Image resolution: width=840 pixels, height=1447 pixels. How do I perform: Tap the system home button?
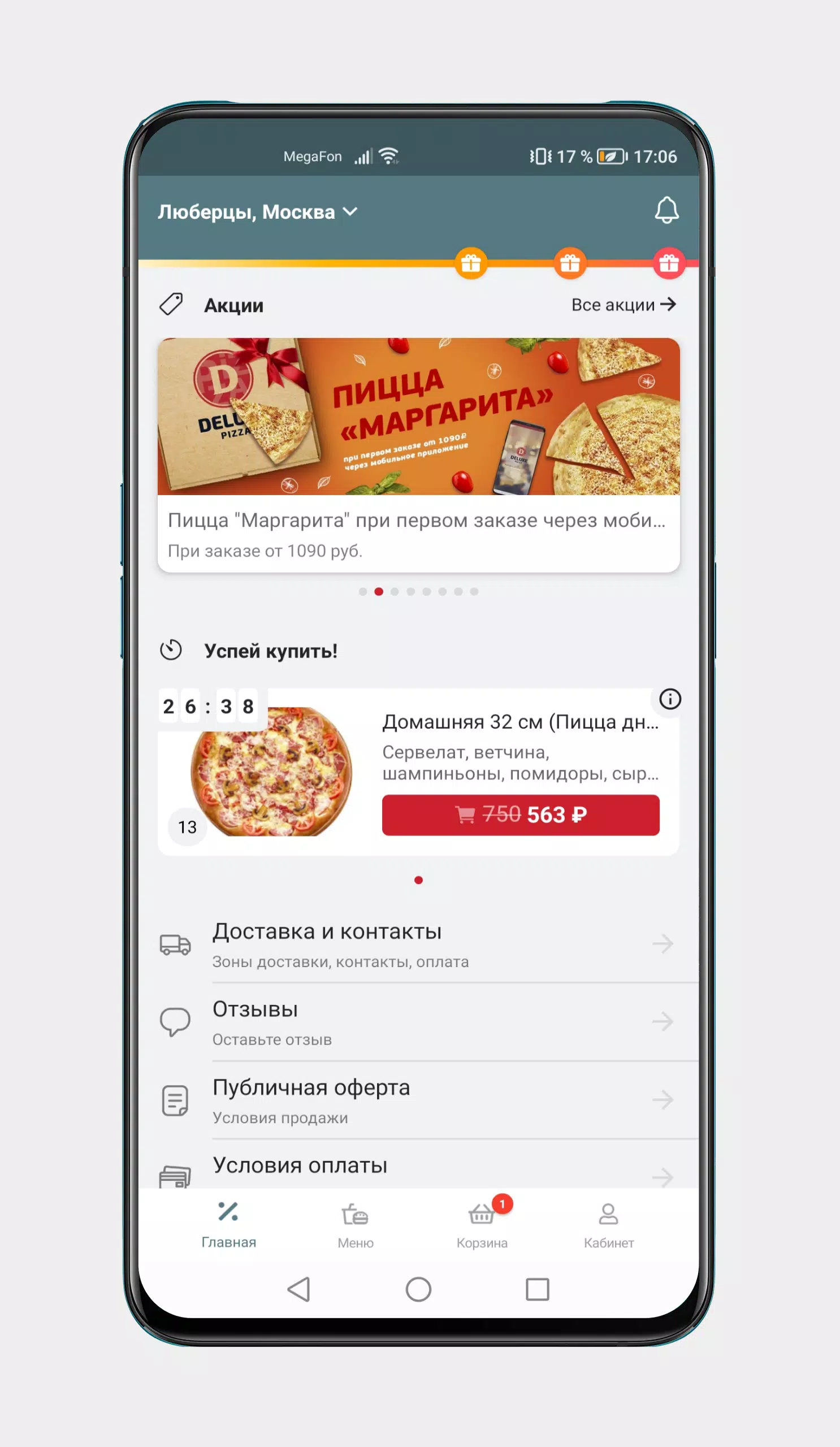coord(418,1289)
